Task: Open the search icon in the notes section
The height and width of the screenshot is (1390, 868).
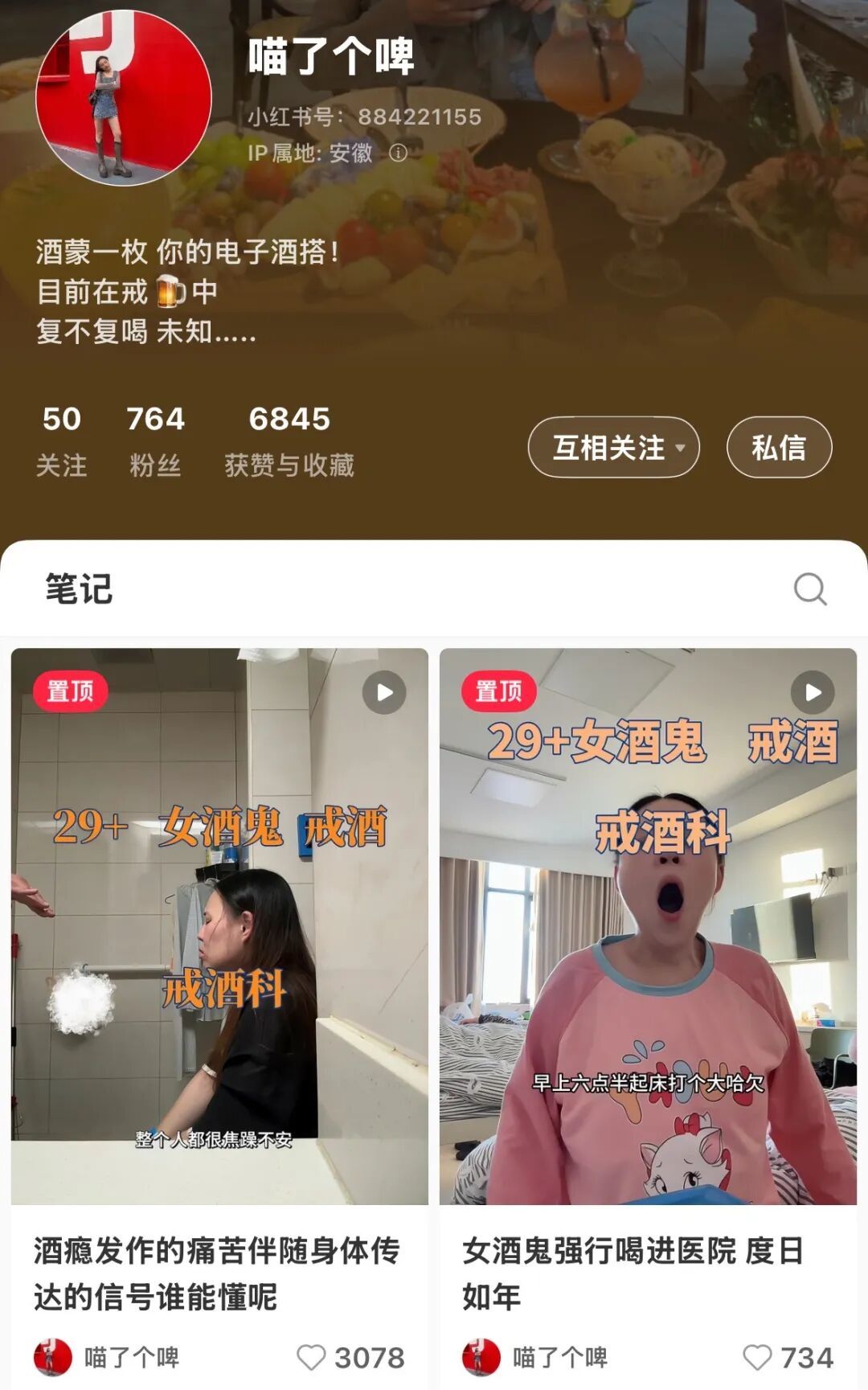Action: click(813, 589)
